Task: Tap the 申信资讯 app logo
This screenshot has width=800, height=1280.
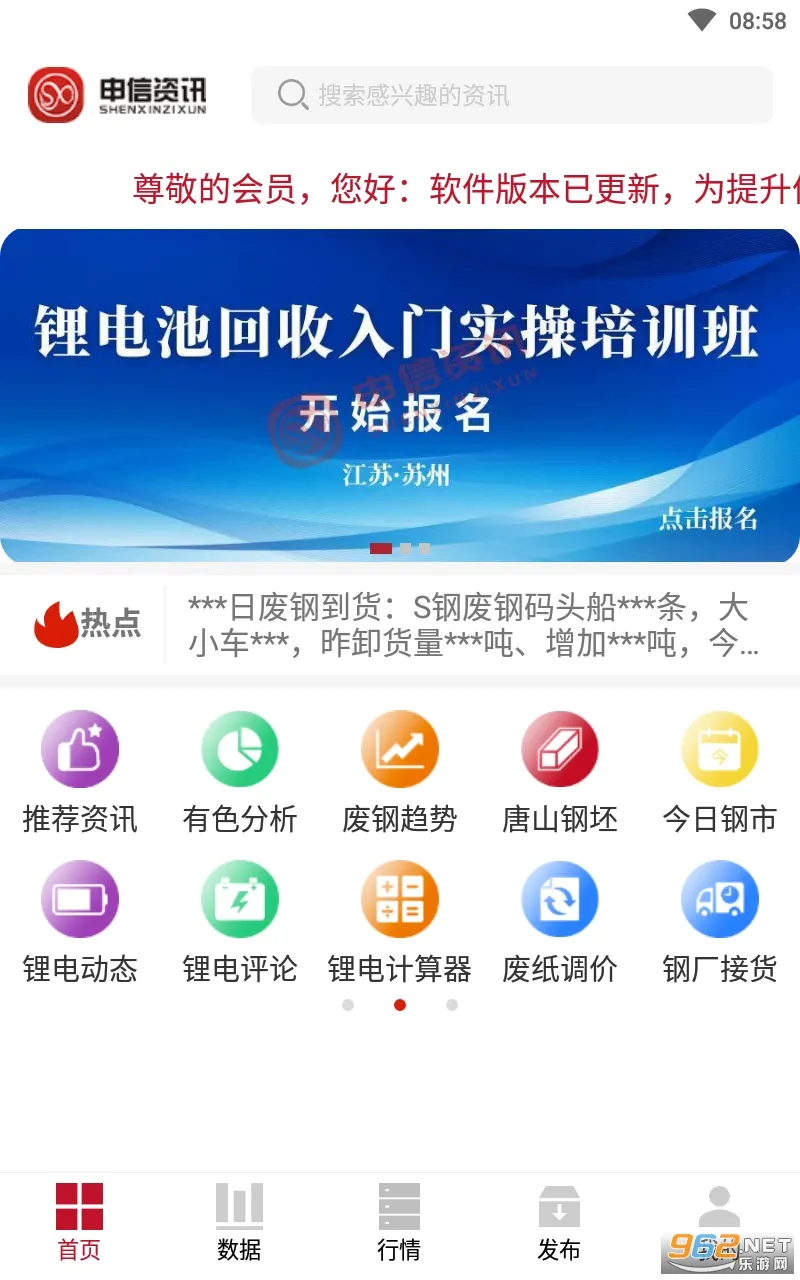Action: click(x=118, y=94)
